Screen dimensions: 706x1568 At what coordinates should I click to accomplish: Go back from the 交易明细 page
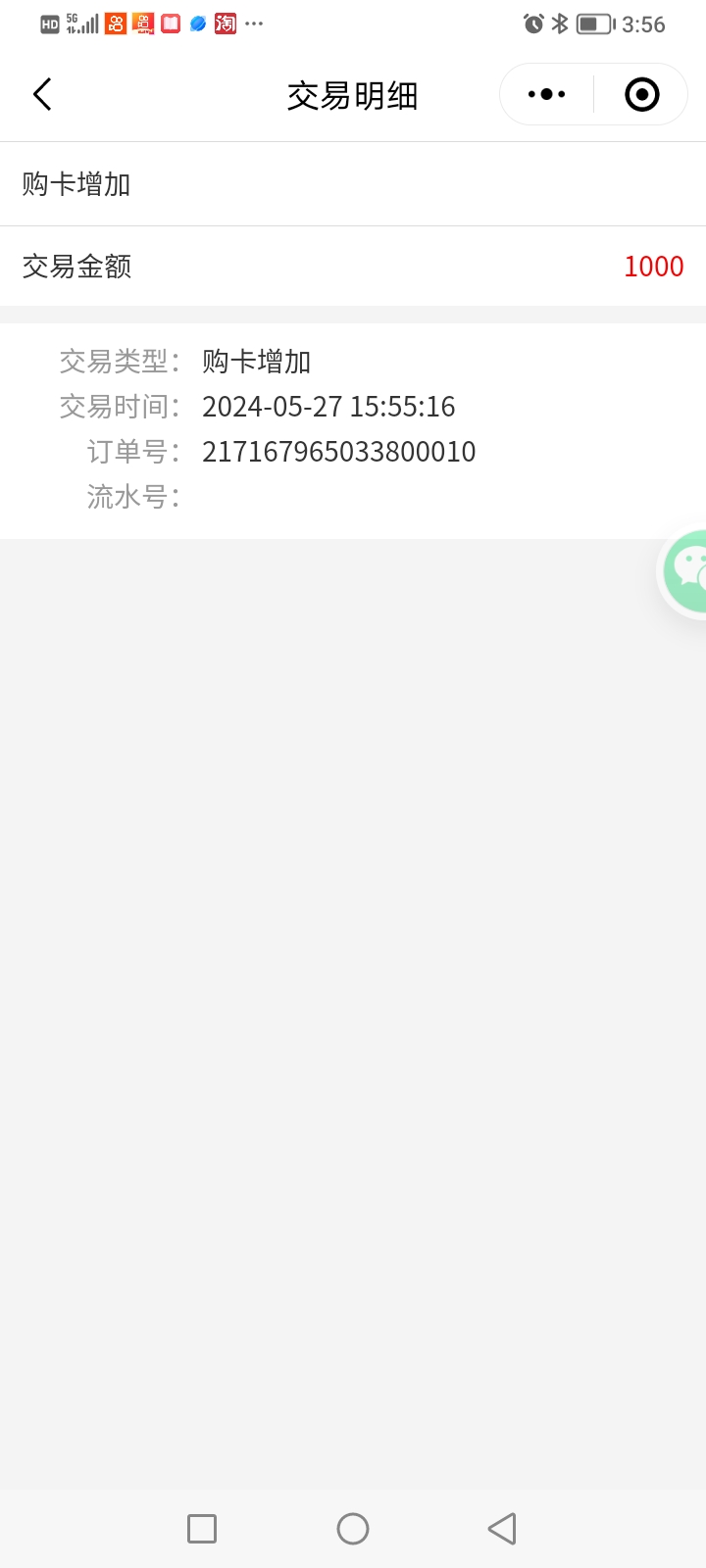[42, 95]
